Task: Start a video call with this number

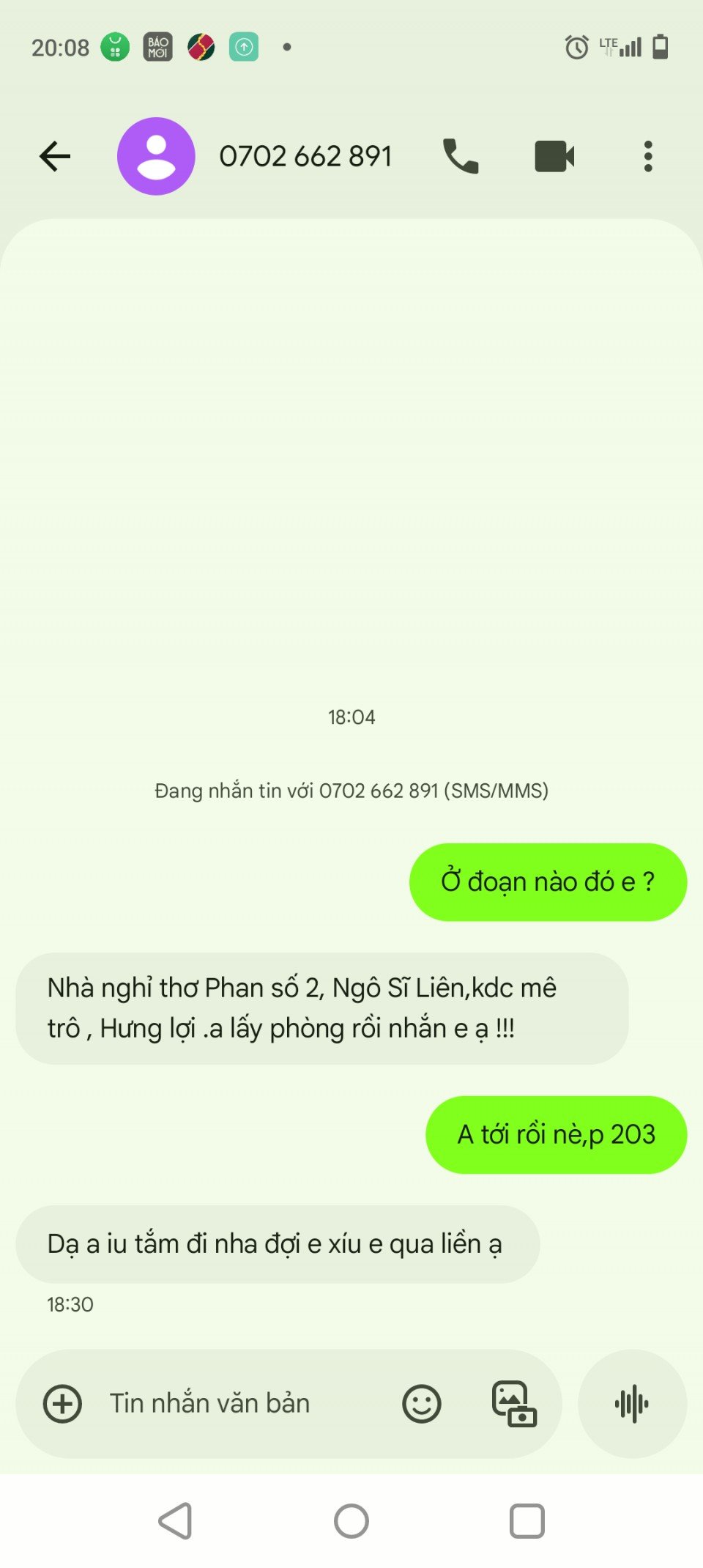Action: [x=554, y=156]
